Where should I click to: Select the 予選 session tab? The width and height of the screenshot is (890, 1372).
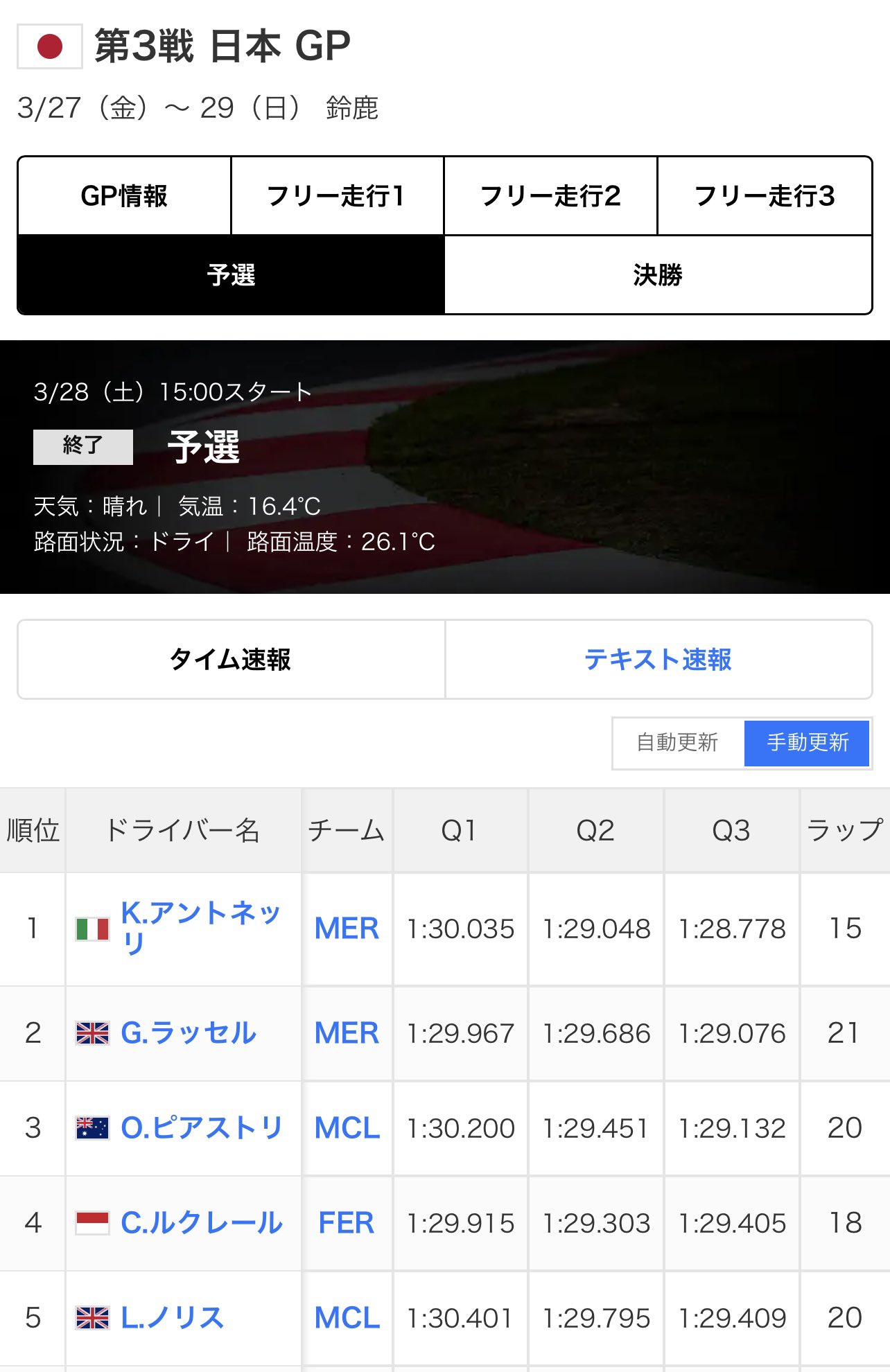[231, 275]
